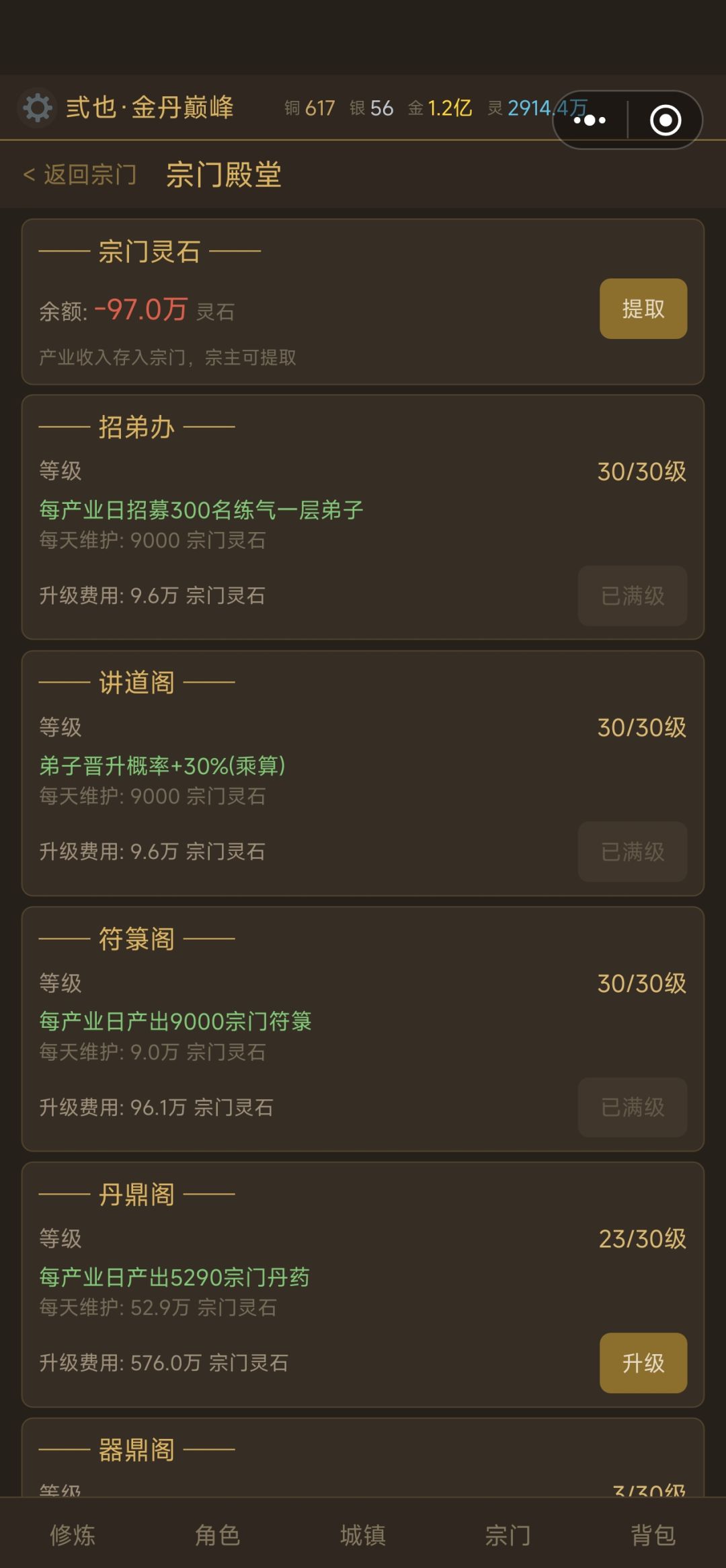
Task: Upgrade 丹鼎阁 with the 升级 button
Action: click(x=643, y=1363)
